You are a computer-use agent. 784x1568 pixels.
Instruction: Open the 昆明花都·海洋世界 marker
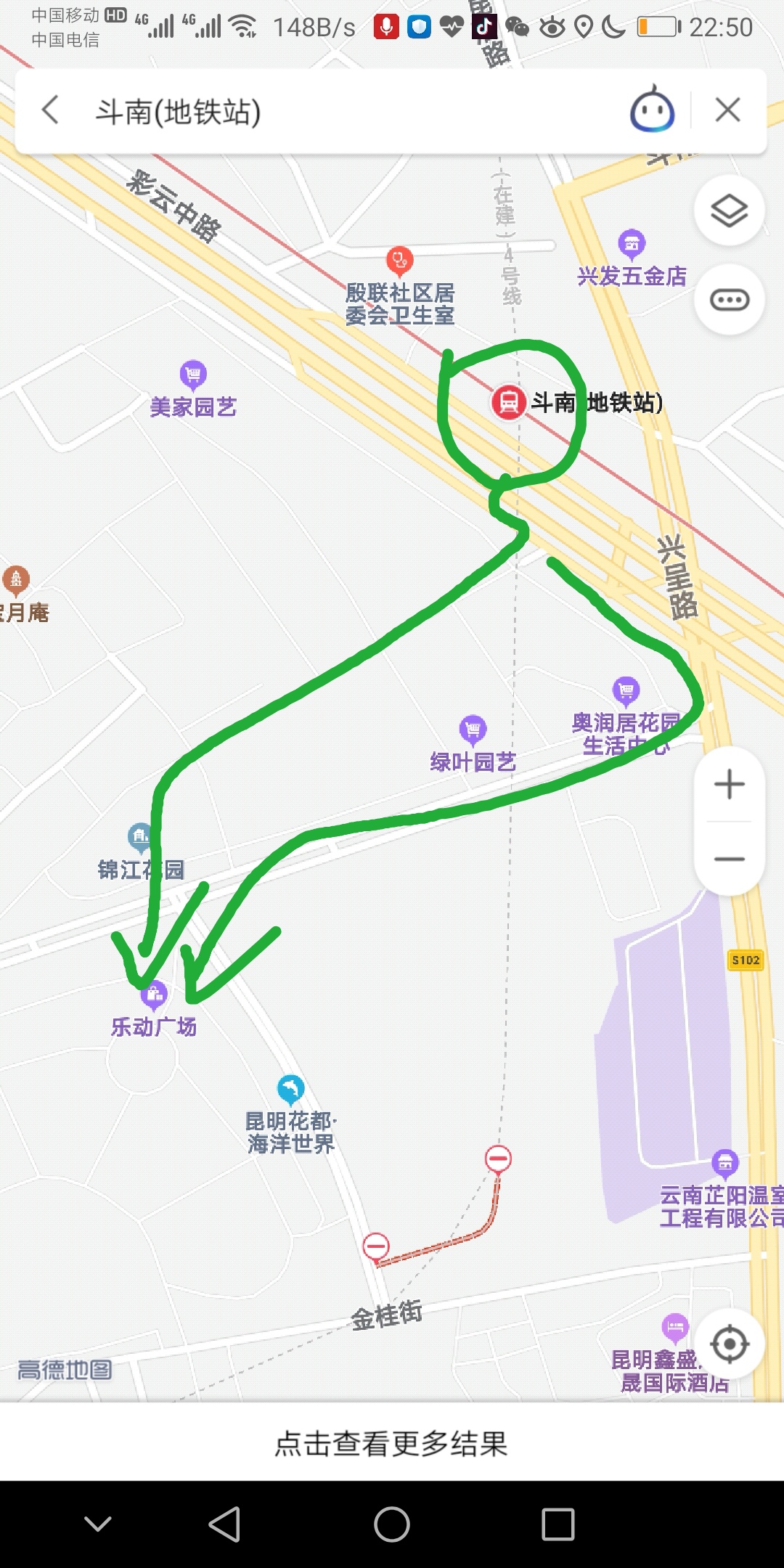(x=290, y=1089)
